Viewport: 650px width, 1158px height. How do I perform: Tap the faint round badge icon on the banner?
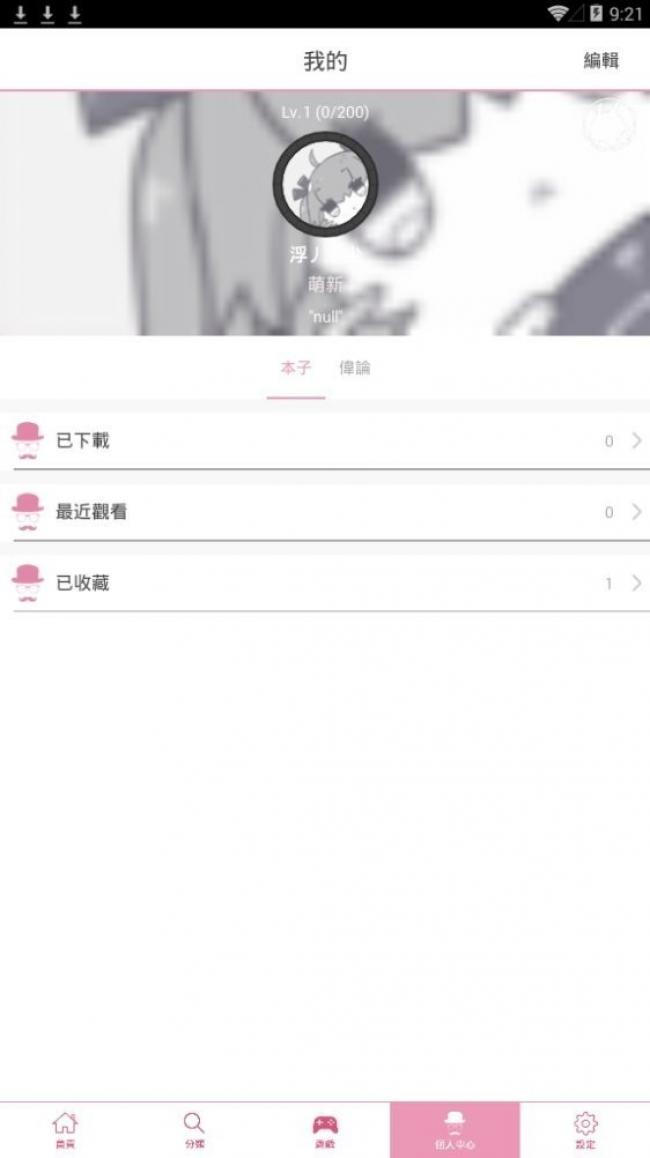tap(609, 123)
